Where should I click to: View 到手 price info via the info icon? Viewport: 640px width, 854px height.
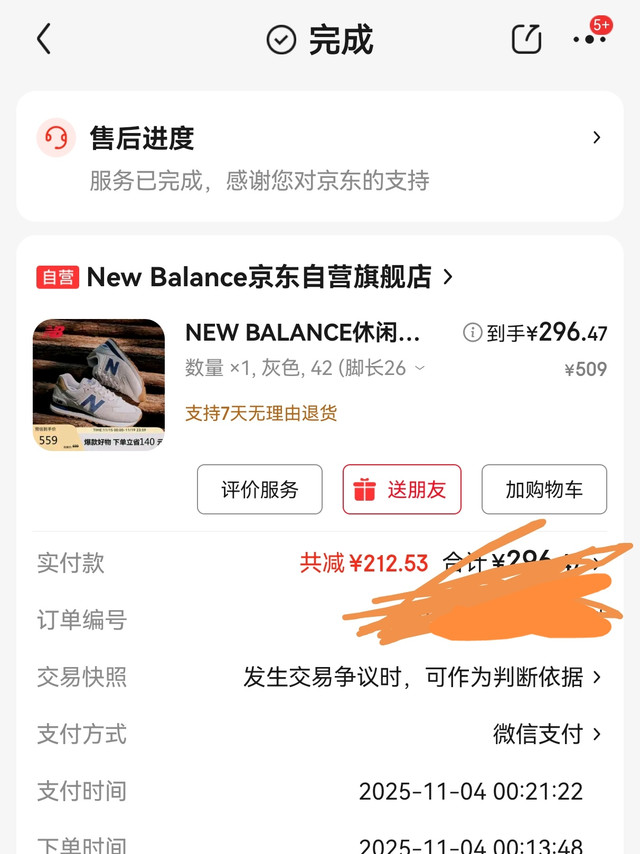[472, 333]
